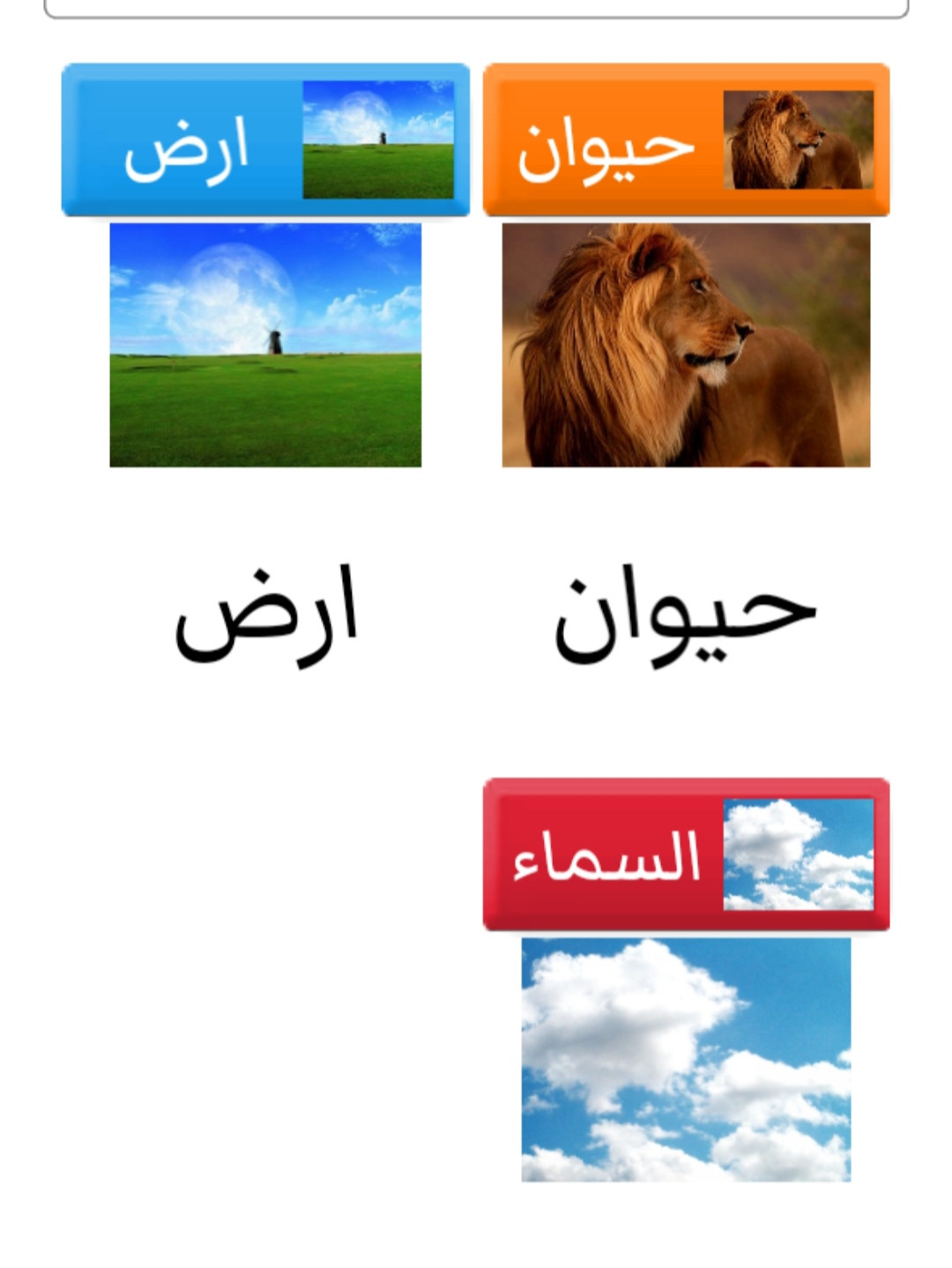Image resolution: width=952 pixels, height=1268 pixels.
Task: Select the red السماء button
Action: tap(686, 854)
